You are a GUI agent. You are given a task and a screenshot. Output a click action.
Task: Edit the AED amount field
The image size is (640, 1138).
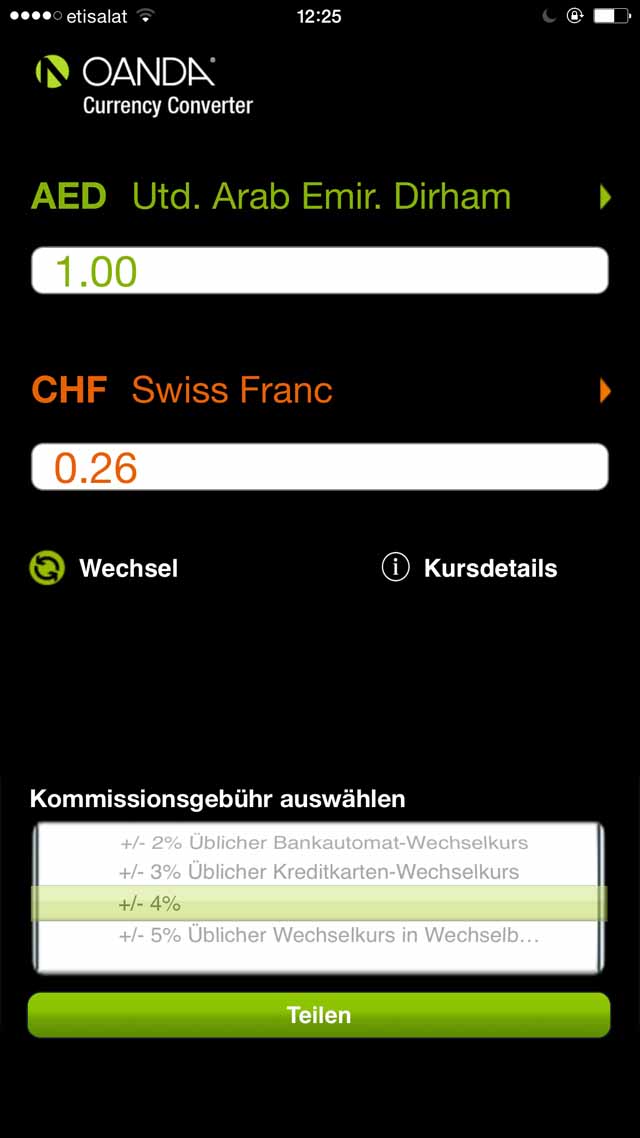[319, 271]
